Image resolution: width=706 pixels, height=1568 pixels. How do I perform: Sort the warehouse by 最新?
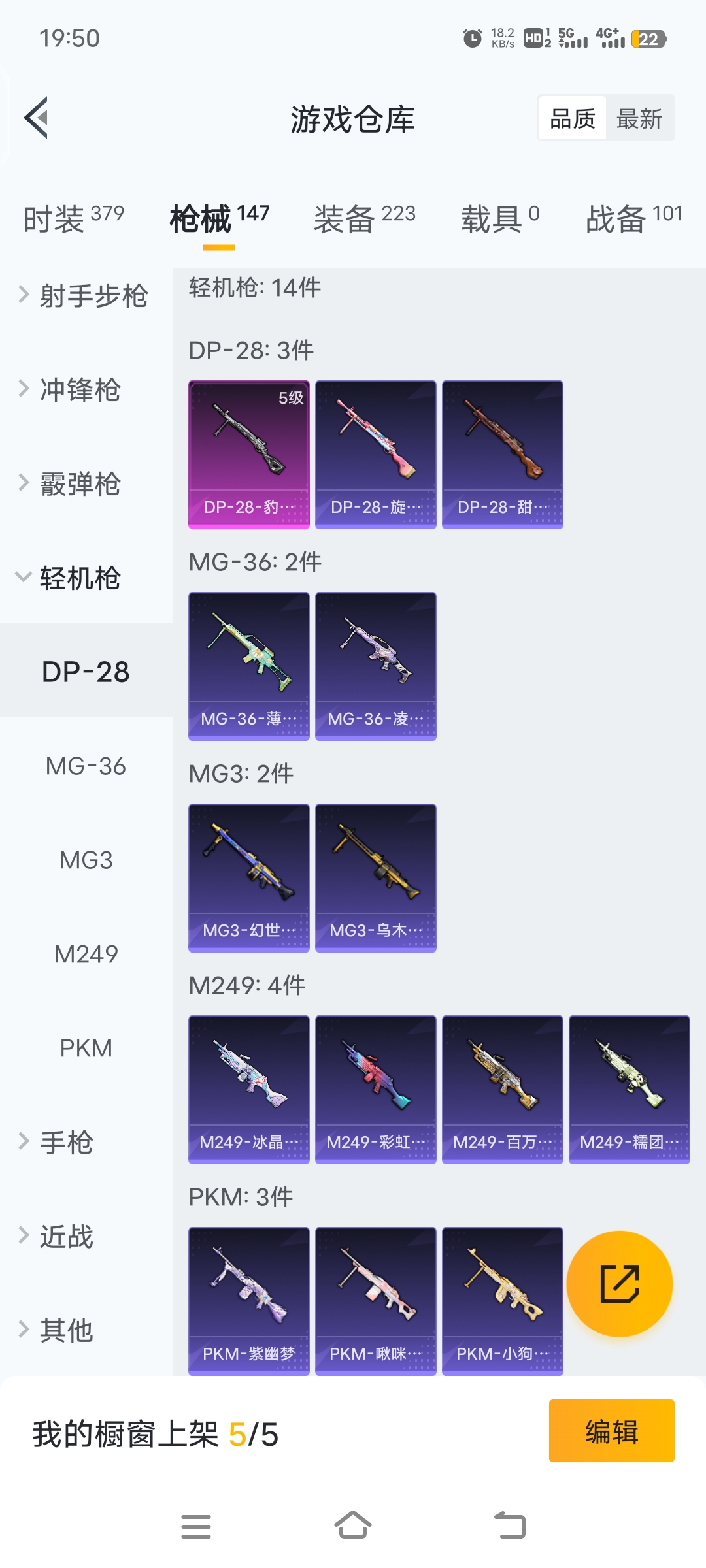(639, 119)
